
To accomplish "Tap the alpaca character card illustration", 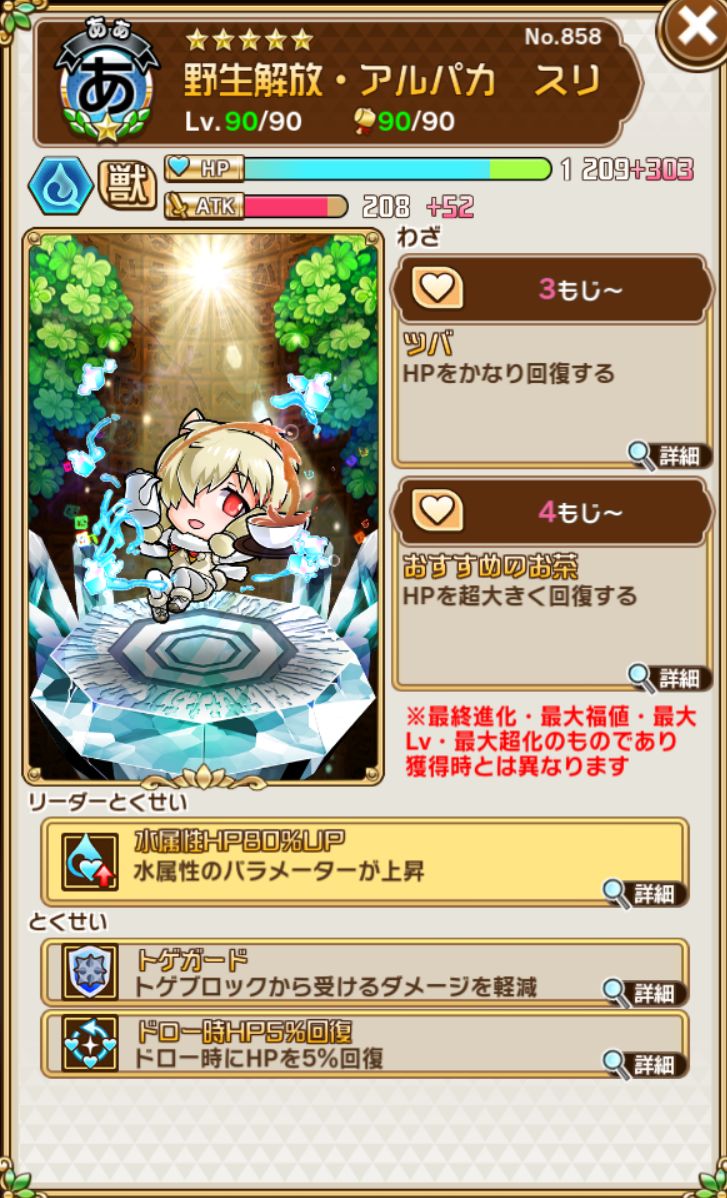I will pos(203,506).
